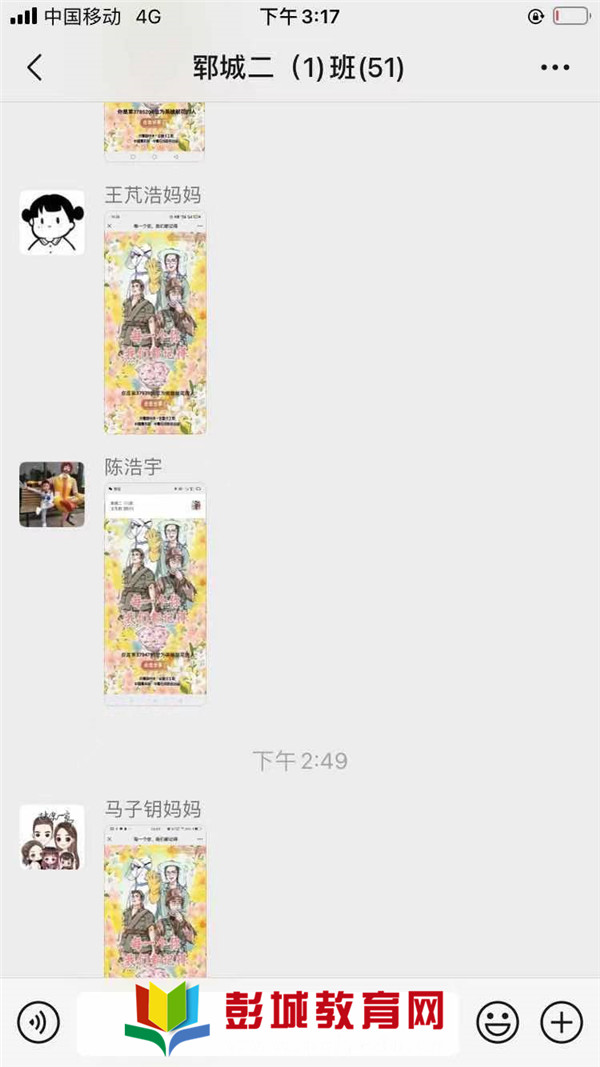Open 陈浩宇's shared image
Image resolution: width=600 pixels, height=1067 pixels.
pos(155,594)
